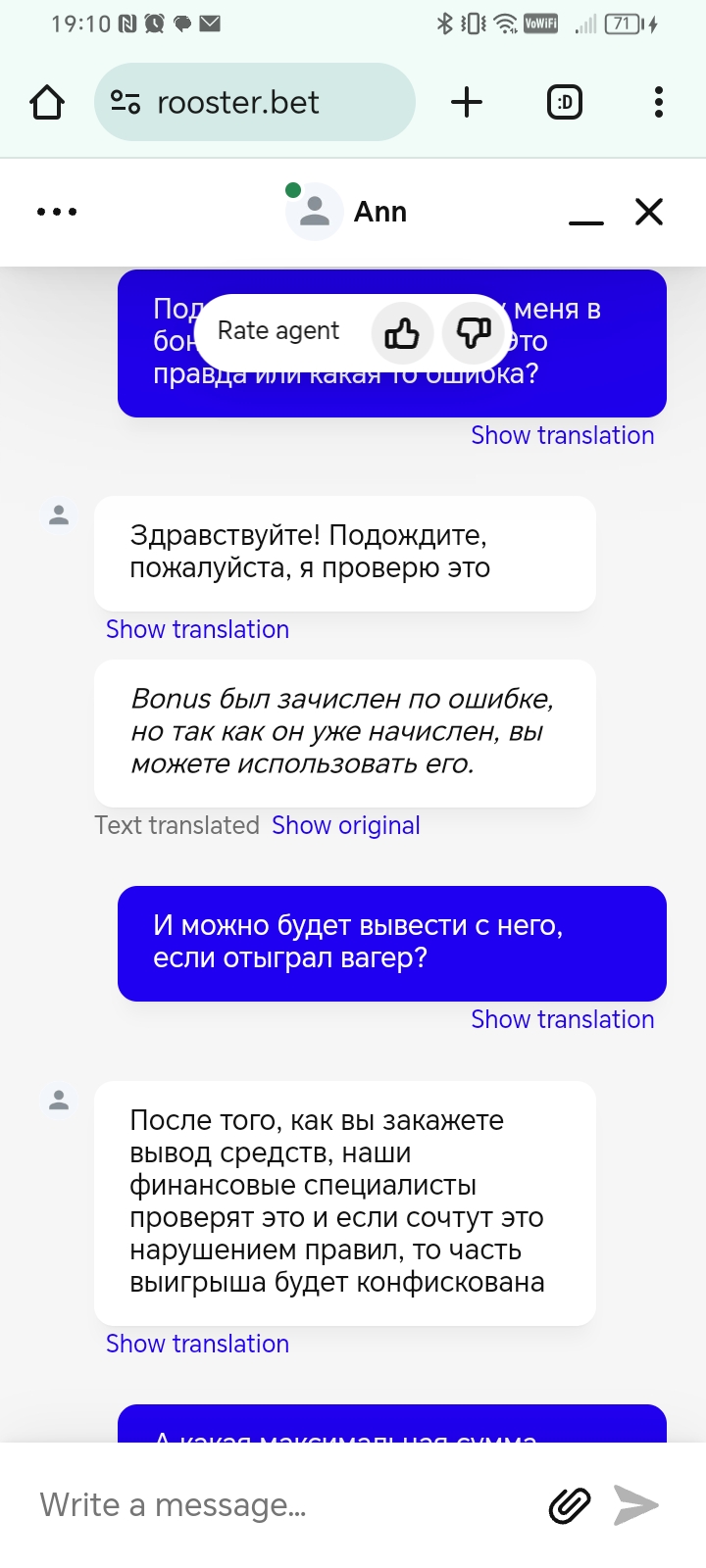Open the chat options three-dot menu

57,212
